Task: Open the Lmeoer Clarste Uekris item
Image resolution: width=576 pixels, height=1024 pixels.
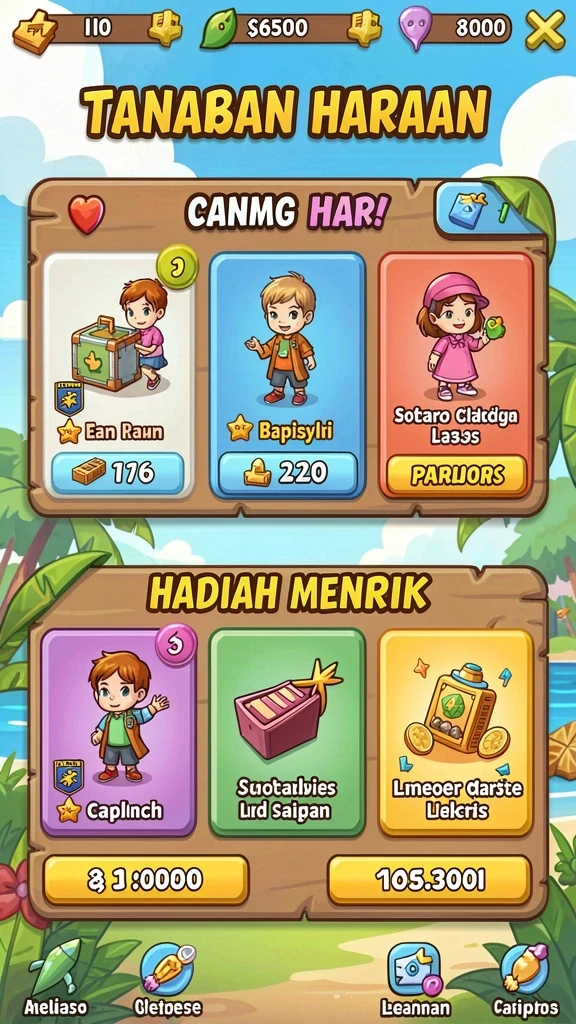Action: pyautogui.click(x=456, y=731)
